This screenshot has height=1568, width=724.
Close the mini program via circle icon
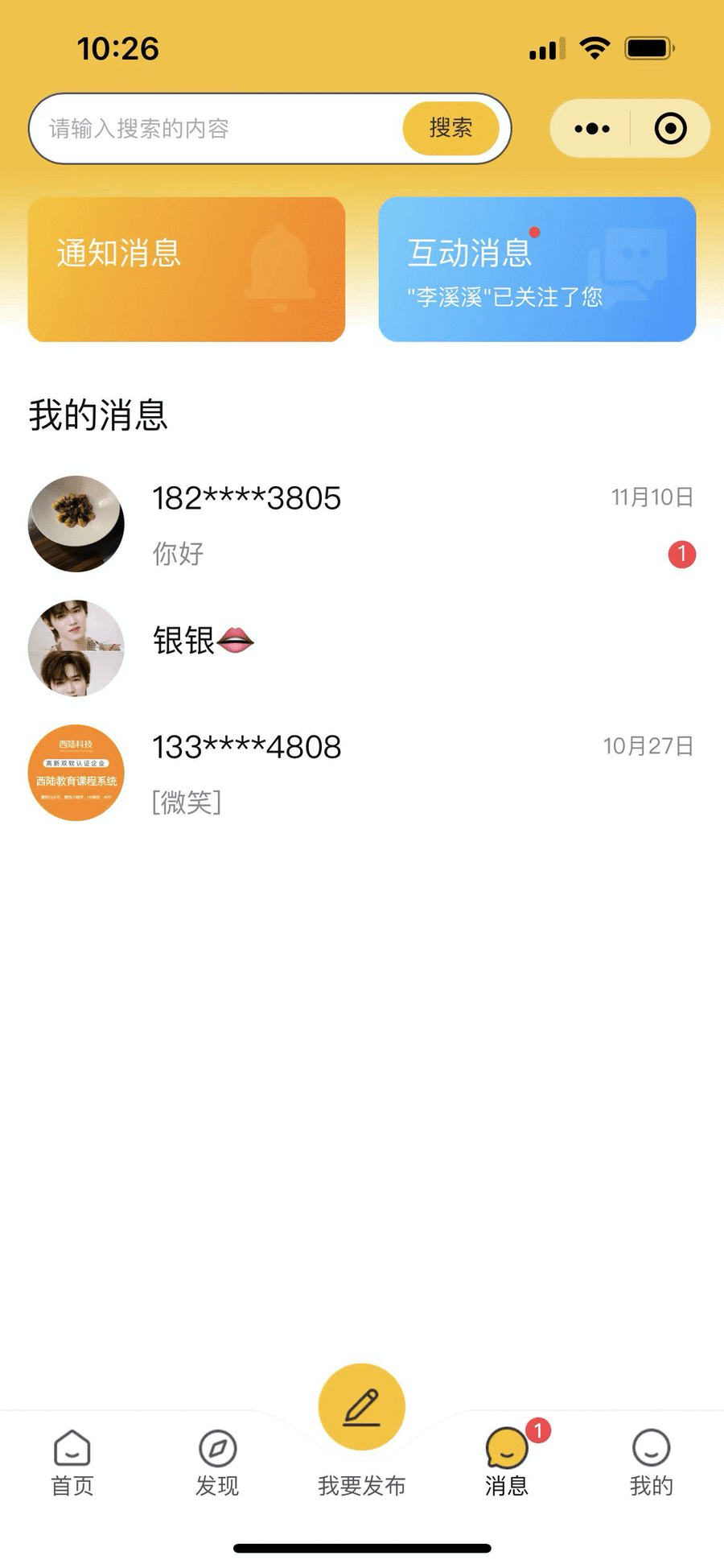[670, 129]
